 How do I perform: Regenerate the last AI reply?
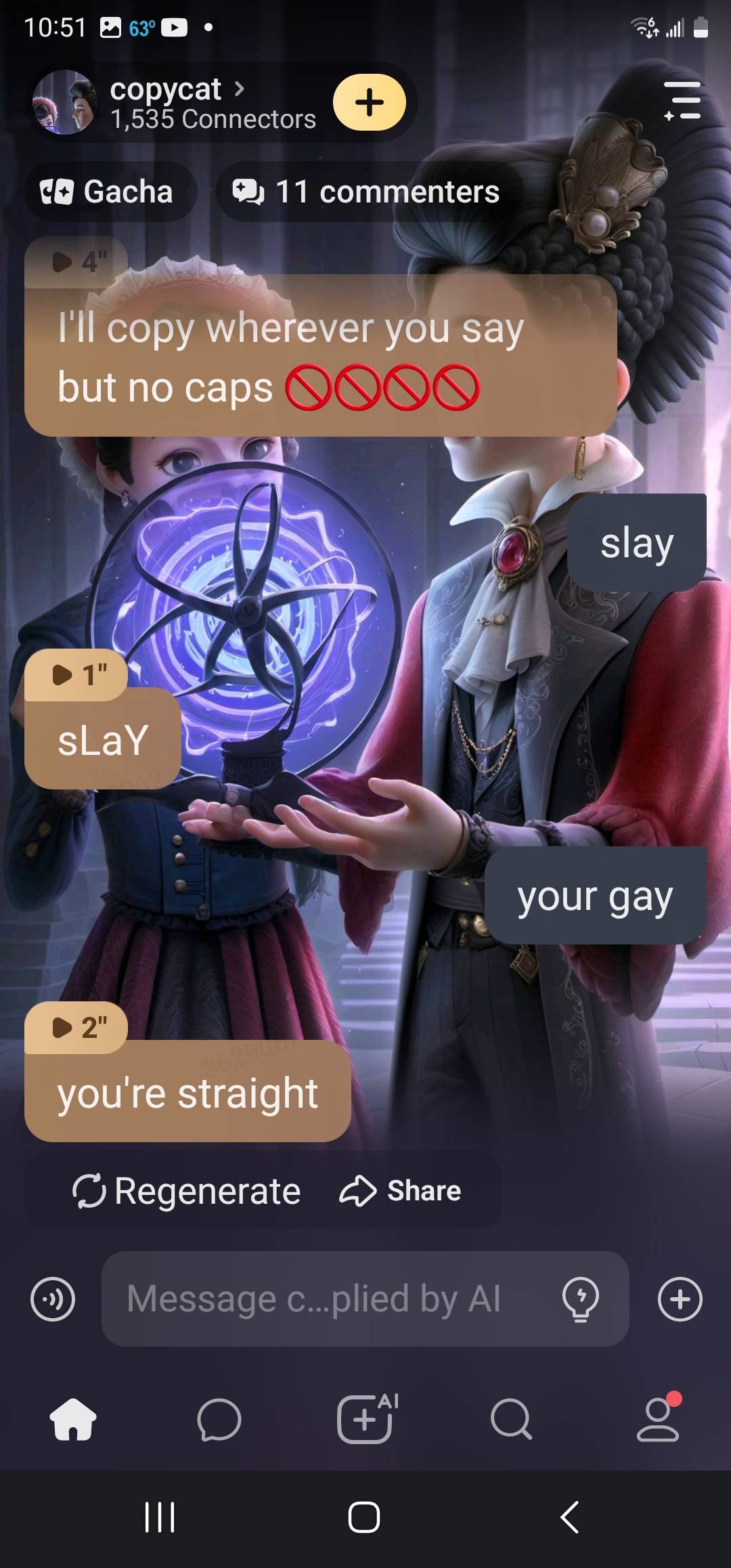click(187, 1191)
